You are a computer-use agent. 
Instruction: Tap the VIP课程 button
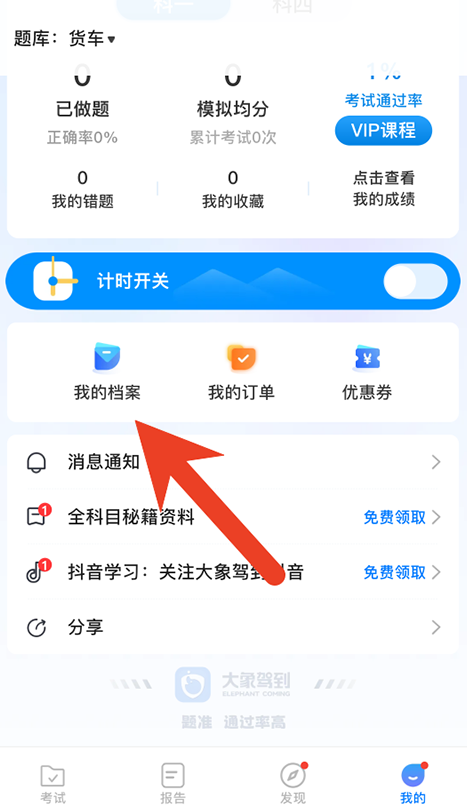[x=383, y=130]
